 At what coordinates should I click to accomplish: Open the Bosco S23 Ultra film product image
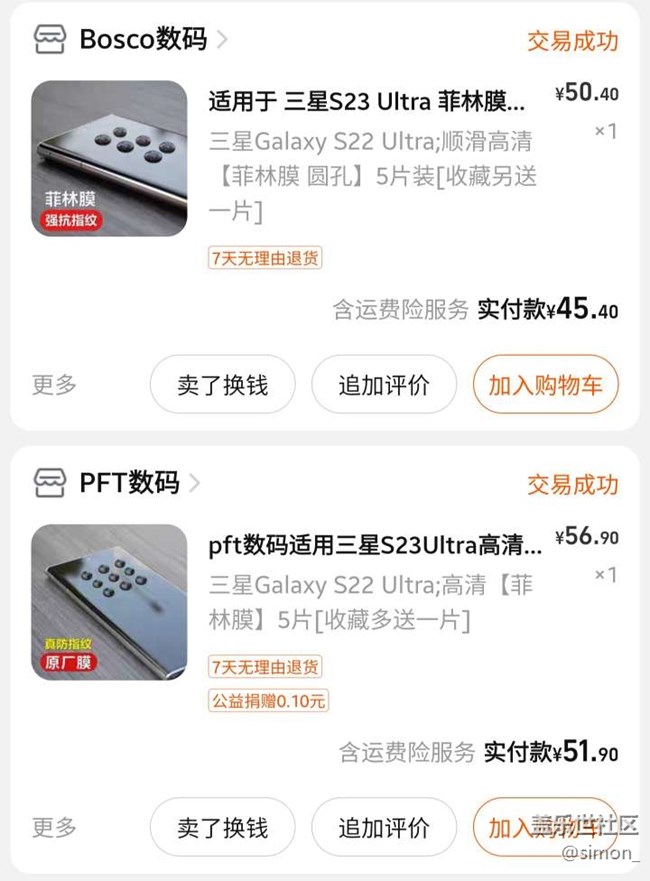tap(109, 160)
